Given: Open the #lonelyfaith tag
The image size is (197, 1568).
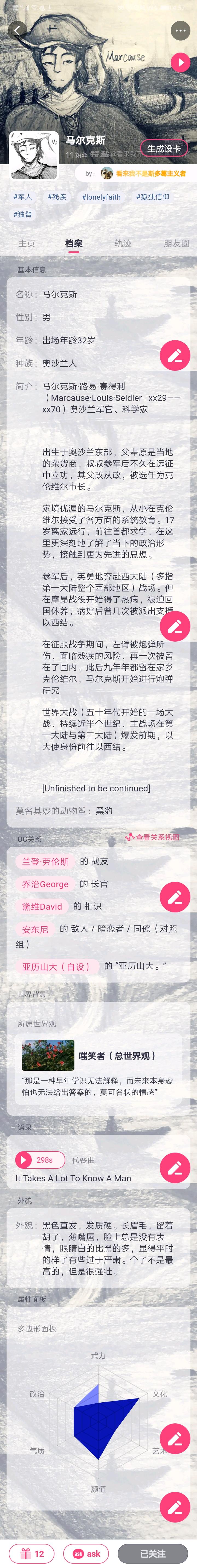Looking at the screenshot, I should (x=101, y=197).
